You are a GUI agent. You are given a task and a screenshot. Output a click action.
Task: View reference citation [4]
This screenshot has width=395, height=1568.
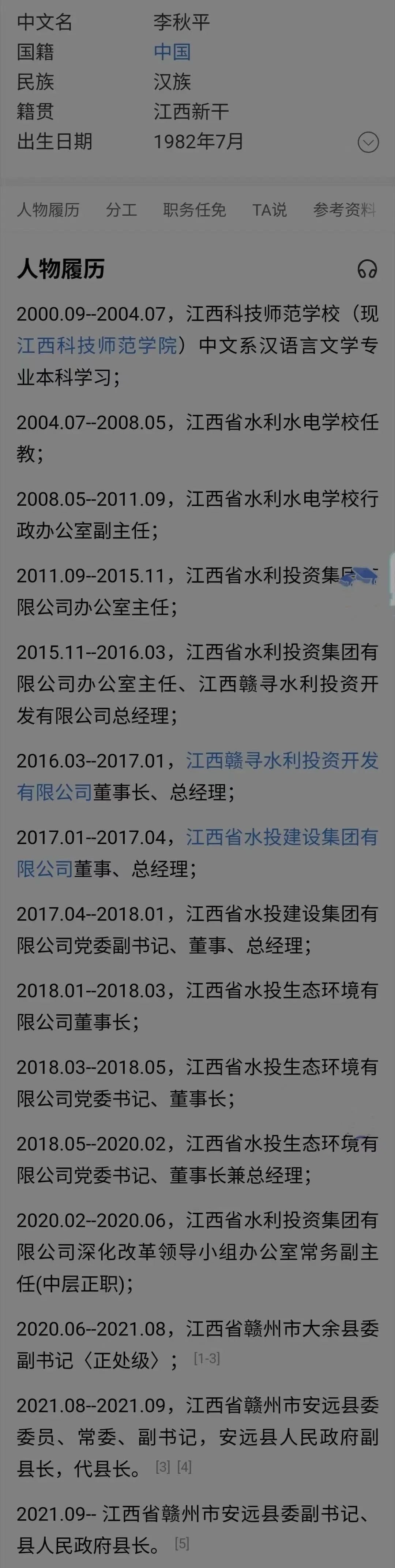coord(185,1467)
